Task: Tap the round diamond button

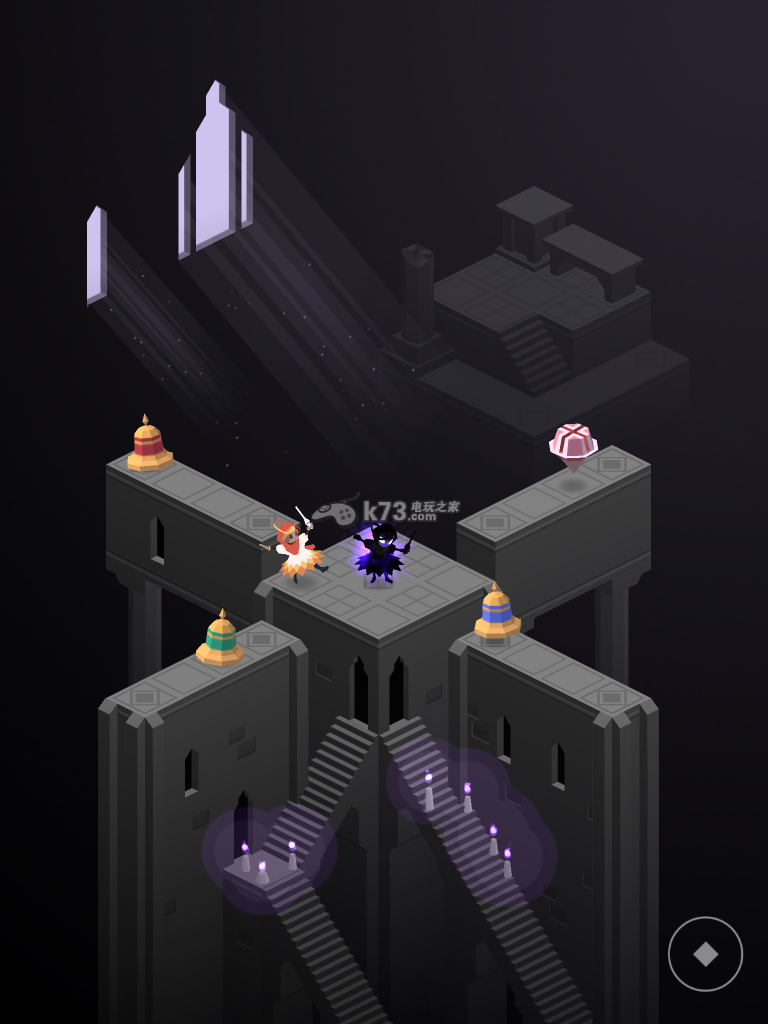Action: [705, 954]
